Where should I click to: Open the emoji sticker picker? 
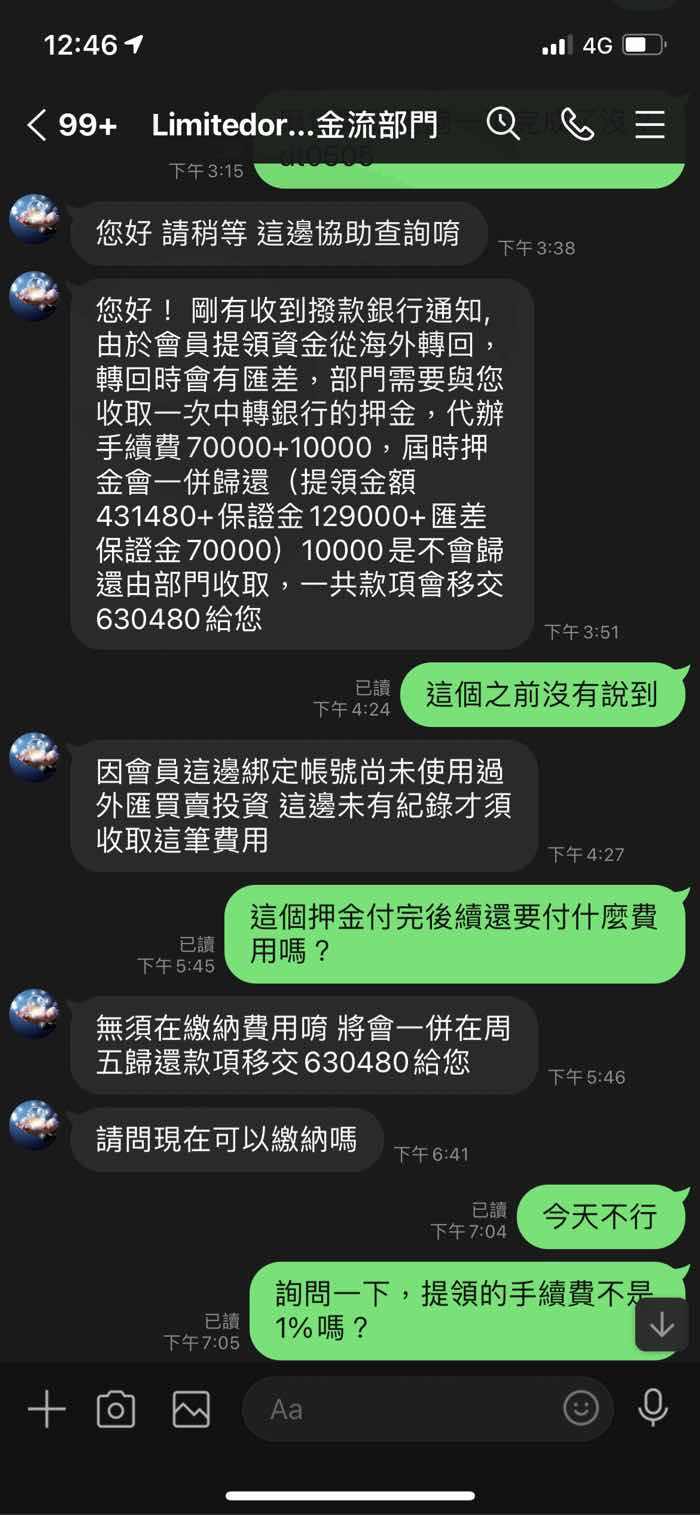tap(581, 1408)
